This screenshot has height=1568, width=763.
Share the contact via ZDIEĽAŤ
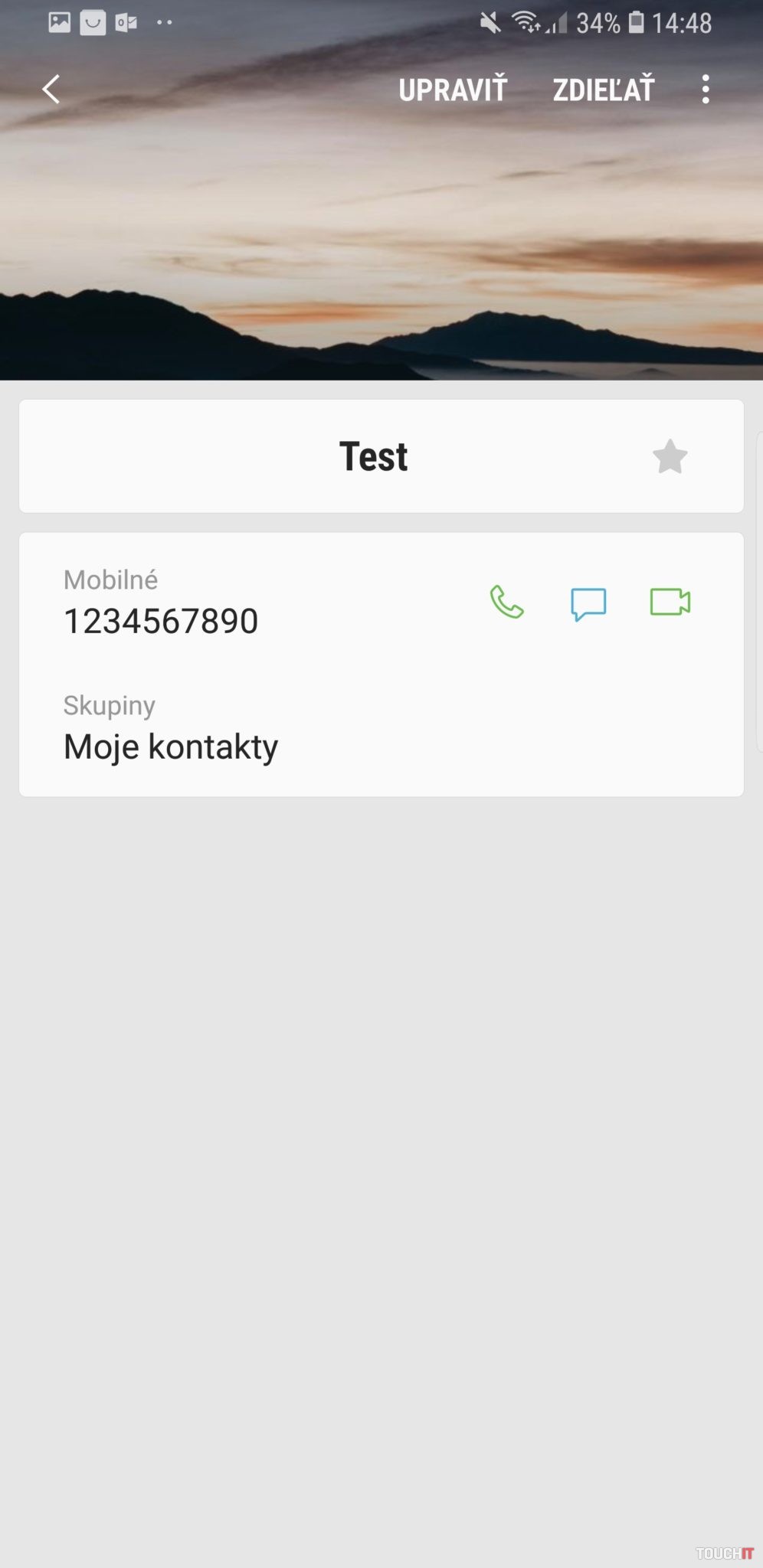(604, 90)
